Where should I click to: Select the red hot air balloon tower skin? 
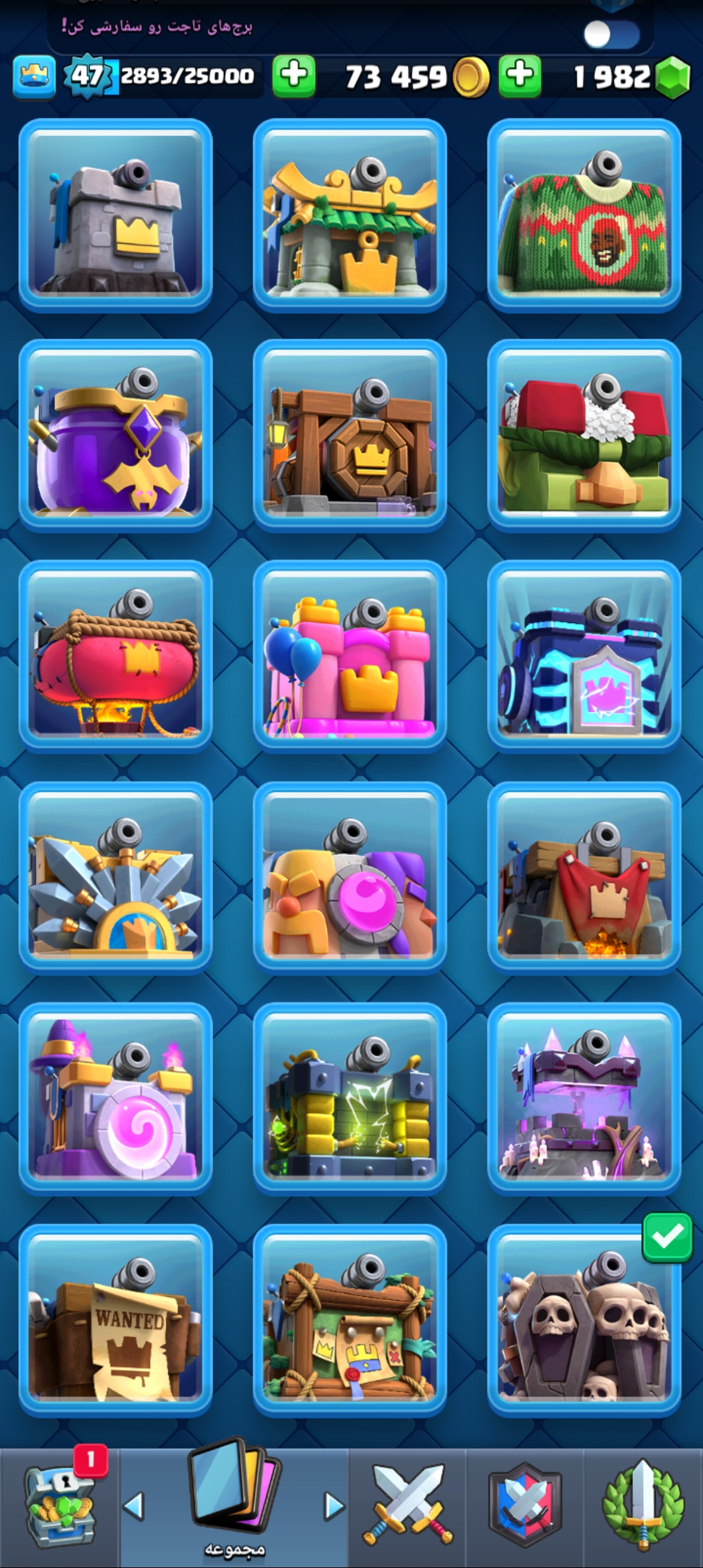[x=116, y=656]
